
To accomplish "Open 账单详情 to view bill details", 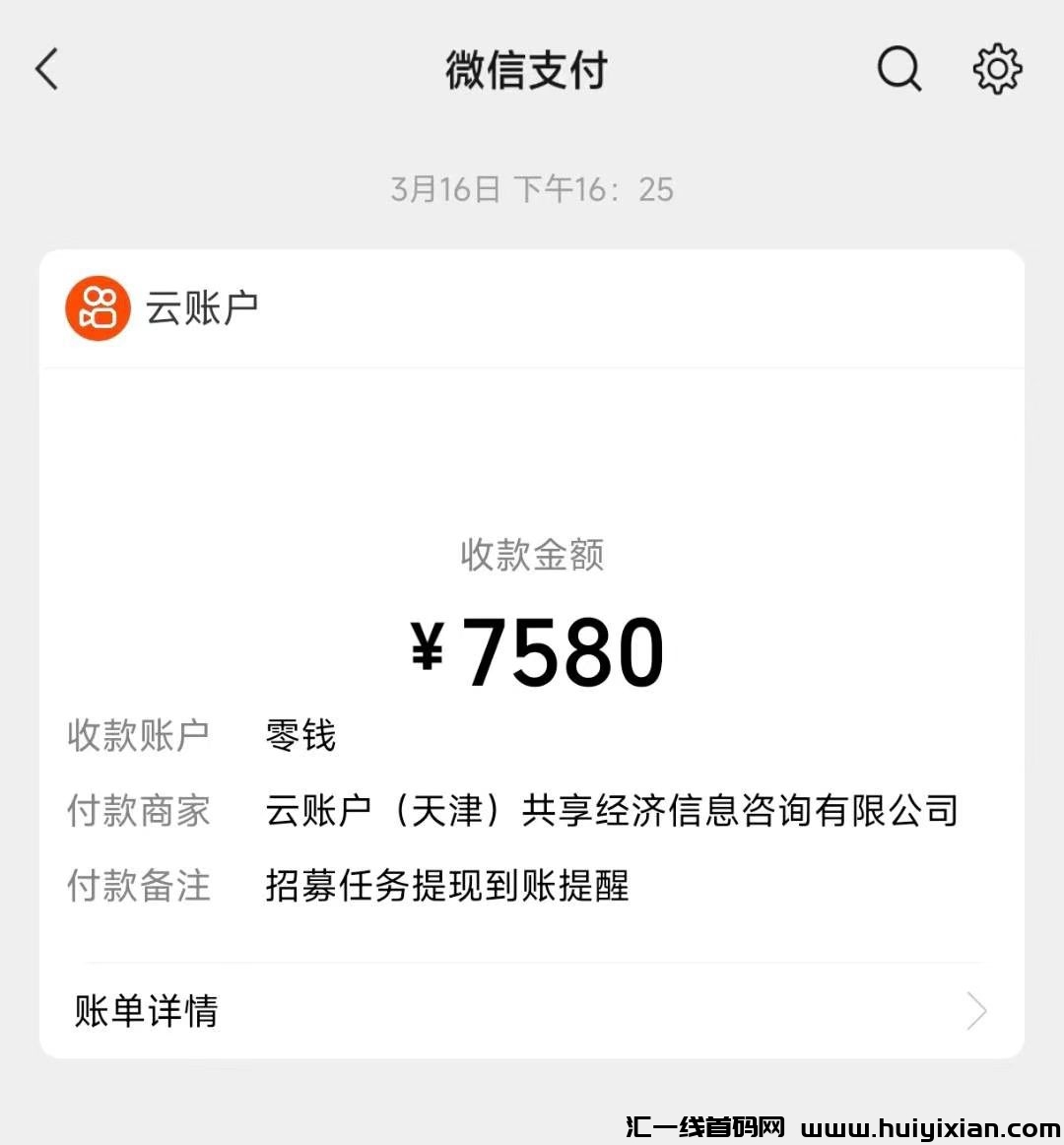I will 145,1011.
